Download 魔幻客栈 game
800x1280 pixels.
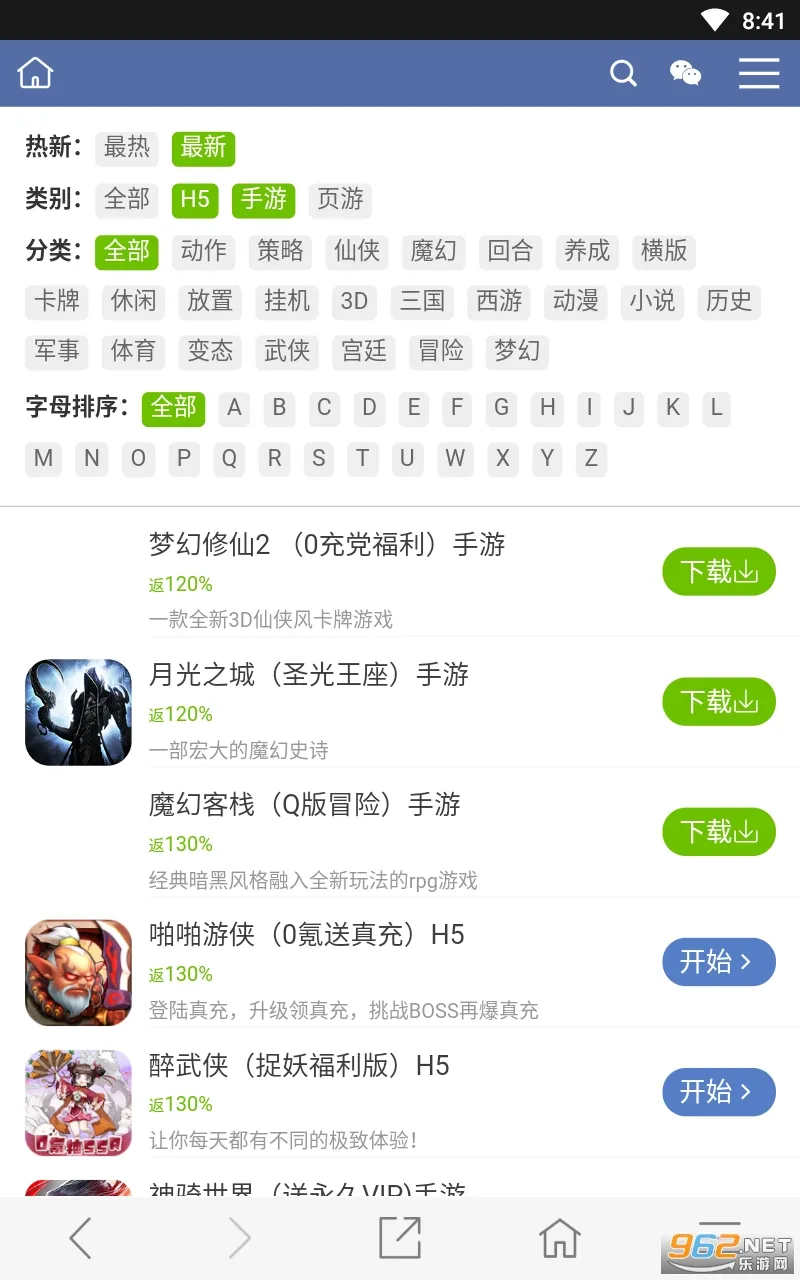tap(718, 832)
